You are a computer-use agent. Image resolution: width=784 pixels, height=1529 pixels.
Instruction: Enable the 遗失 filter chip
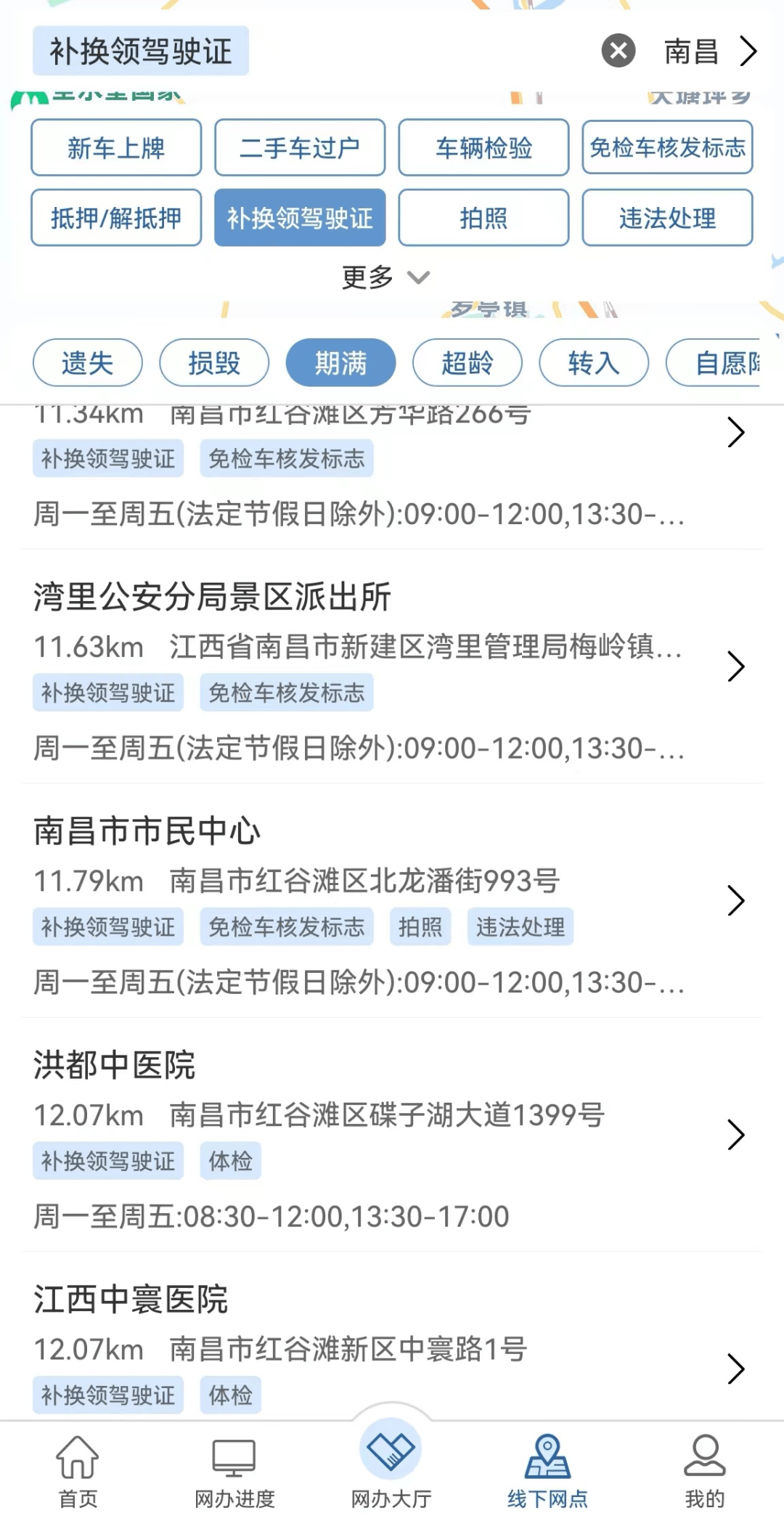click(x=87, y=362)
